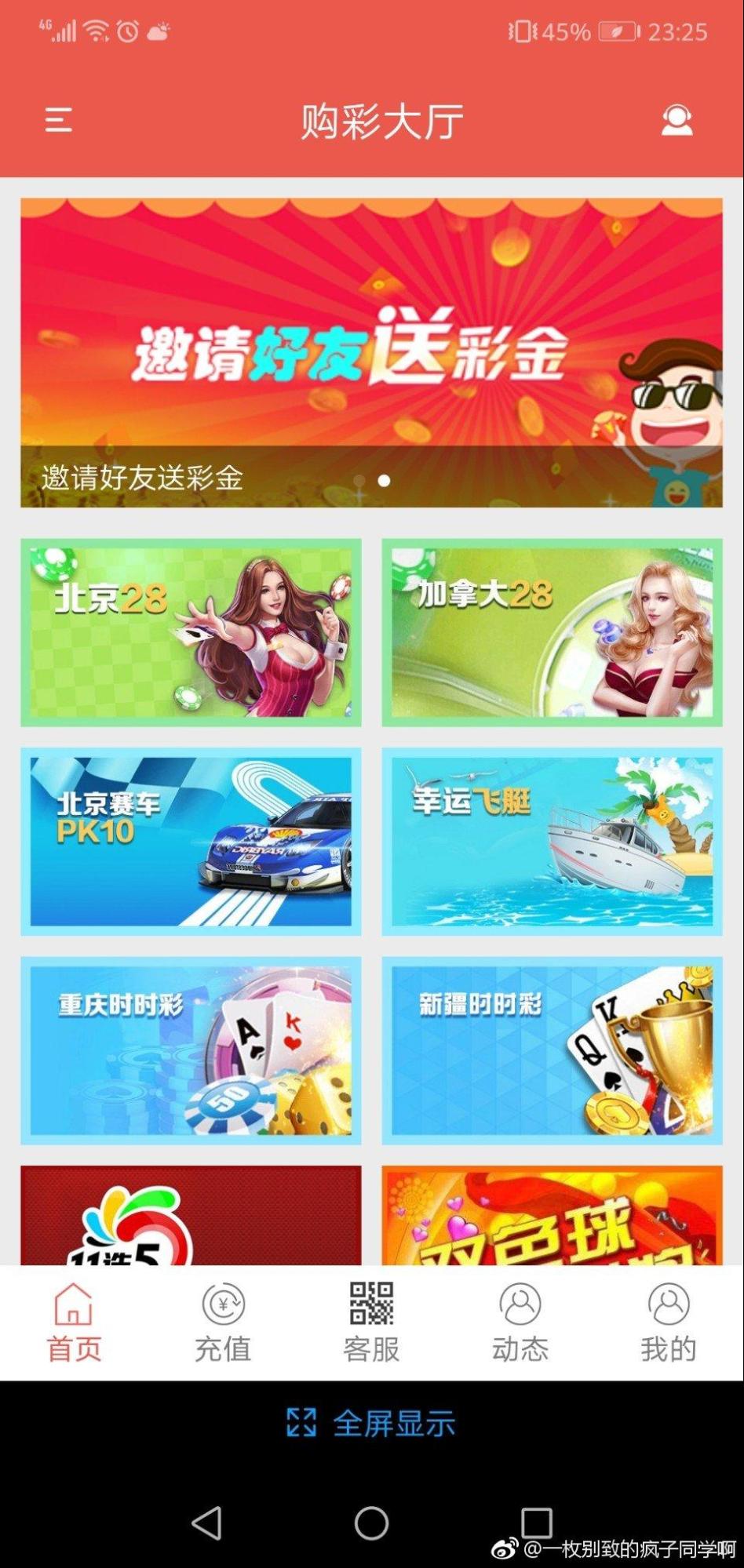Open the 重庆时时彩 tile
The height and width of the screenshot is (1568, 744).
pos(191,1050)
